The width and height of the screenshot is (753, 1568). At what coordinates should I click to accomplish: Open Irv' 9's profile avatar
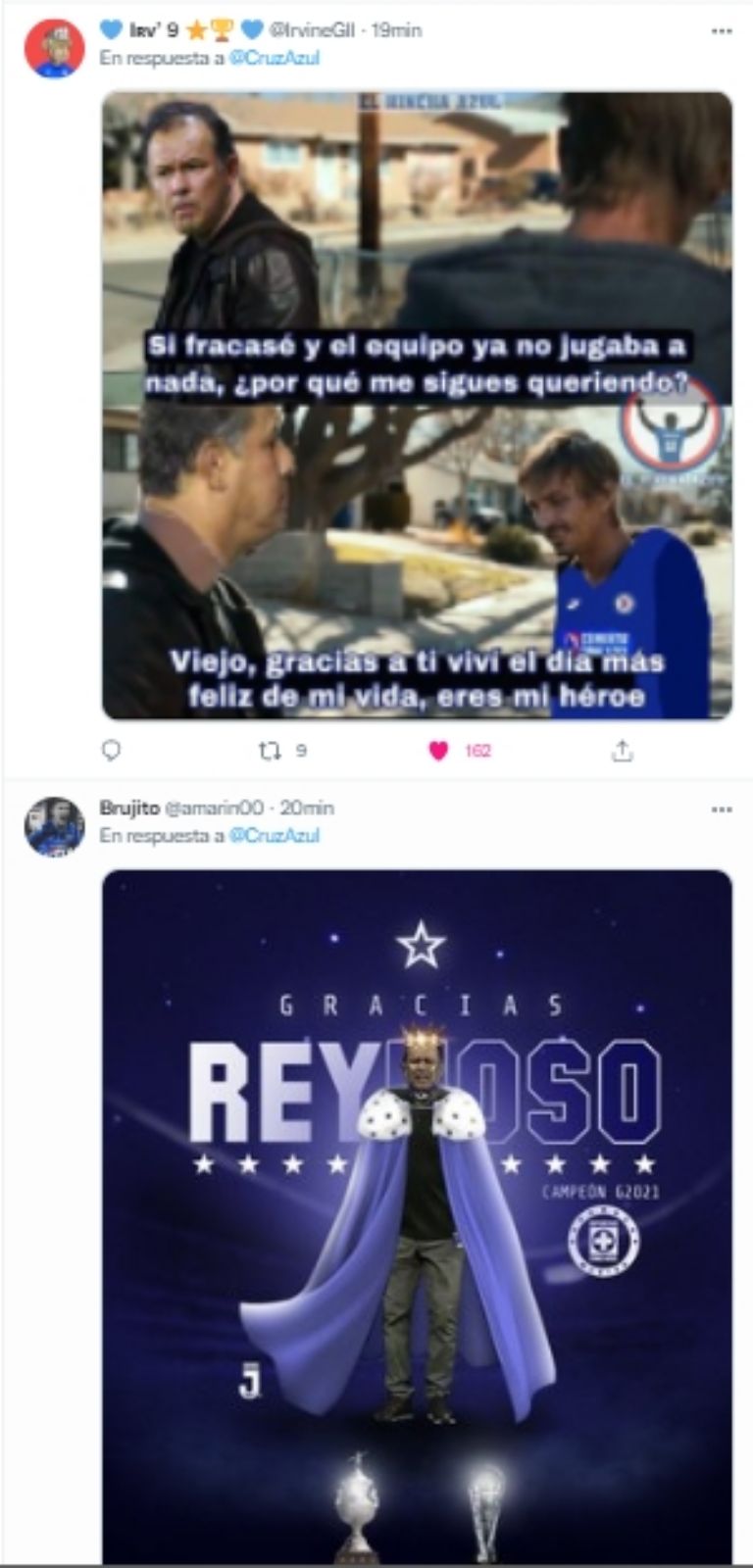click(54, 49)
